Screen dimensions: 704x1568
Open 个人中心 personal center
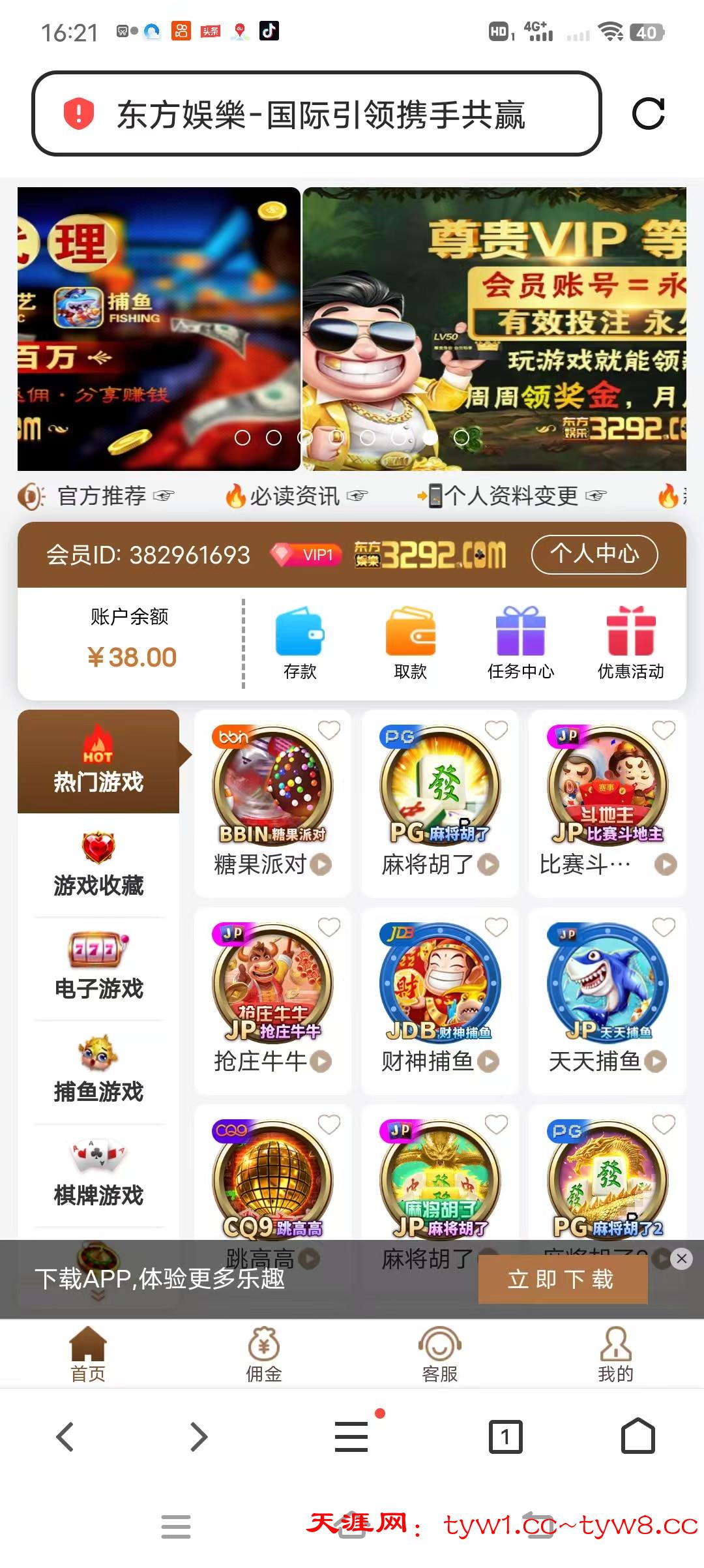click(594, 554)
